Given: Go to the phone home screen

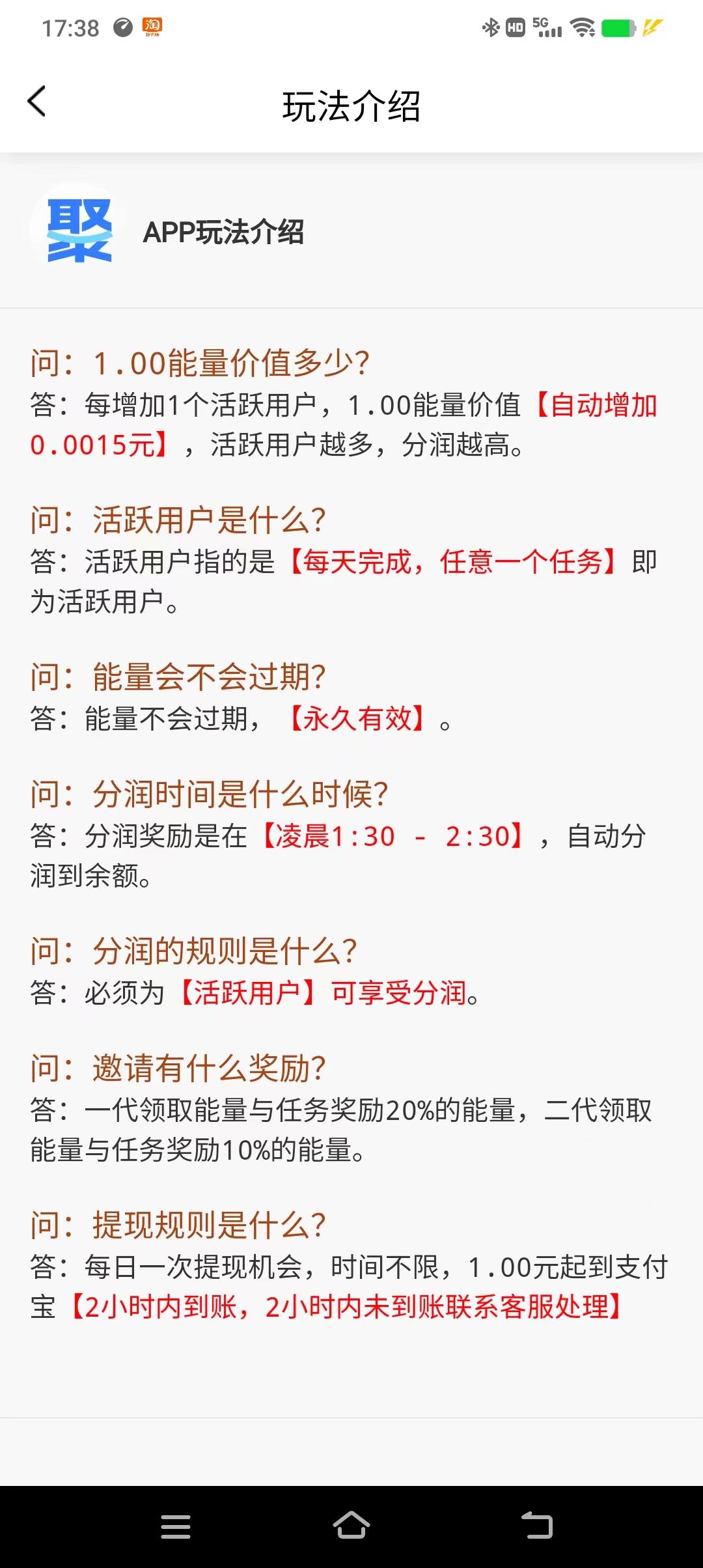Looking at the screenshot, I should pyautogui.click(x=351, y=1526).
